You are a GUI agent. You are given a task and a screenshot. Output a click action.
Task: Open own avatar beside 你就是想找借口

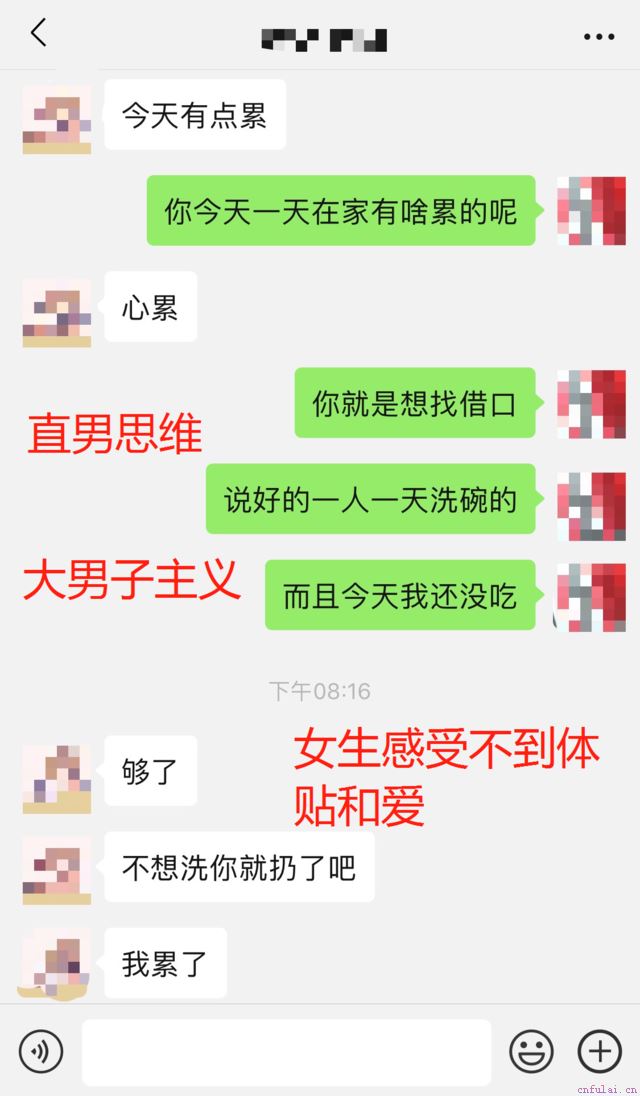point(591,404)
